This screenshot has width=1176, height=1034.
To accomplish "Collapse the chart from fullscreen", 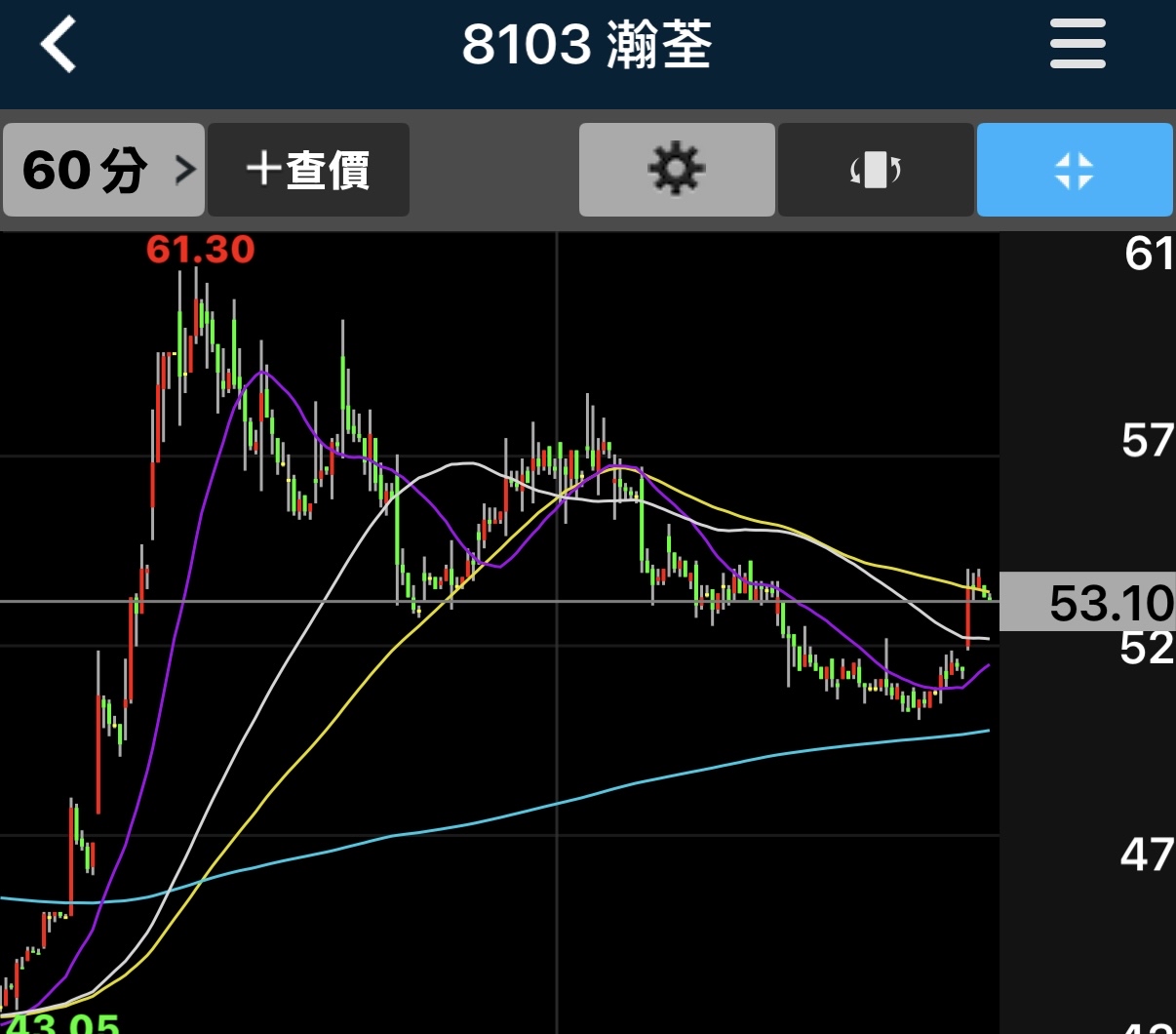I will [x=1075, y=170].
